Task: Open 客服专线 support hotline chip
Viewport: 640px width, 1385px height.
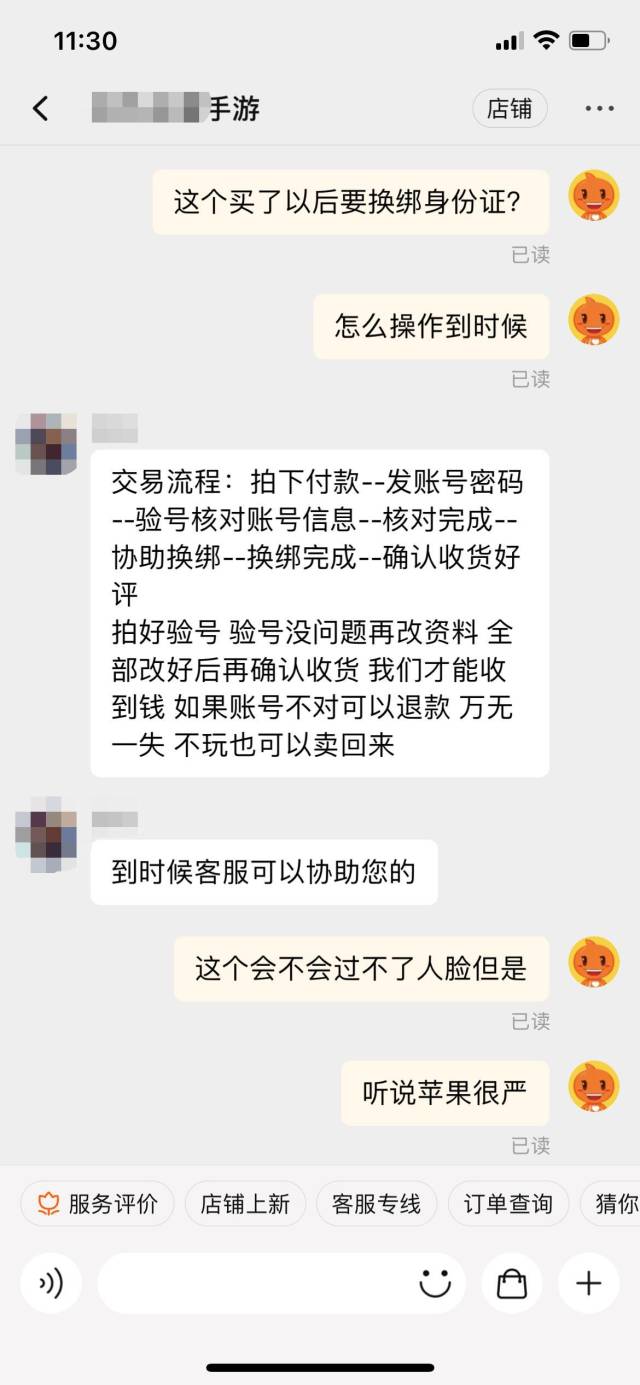Action: tap(376, 1204)
